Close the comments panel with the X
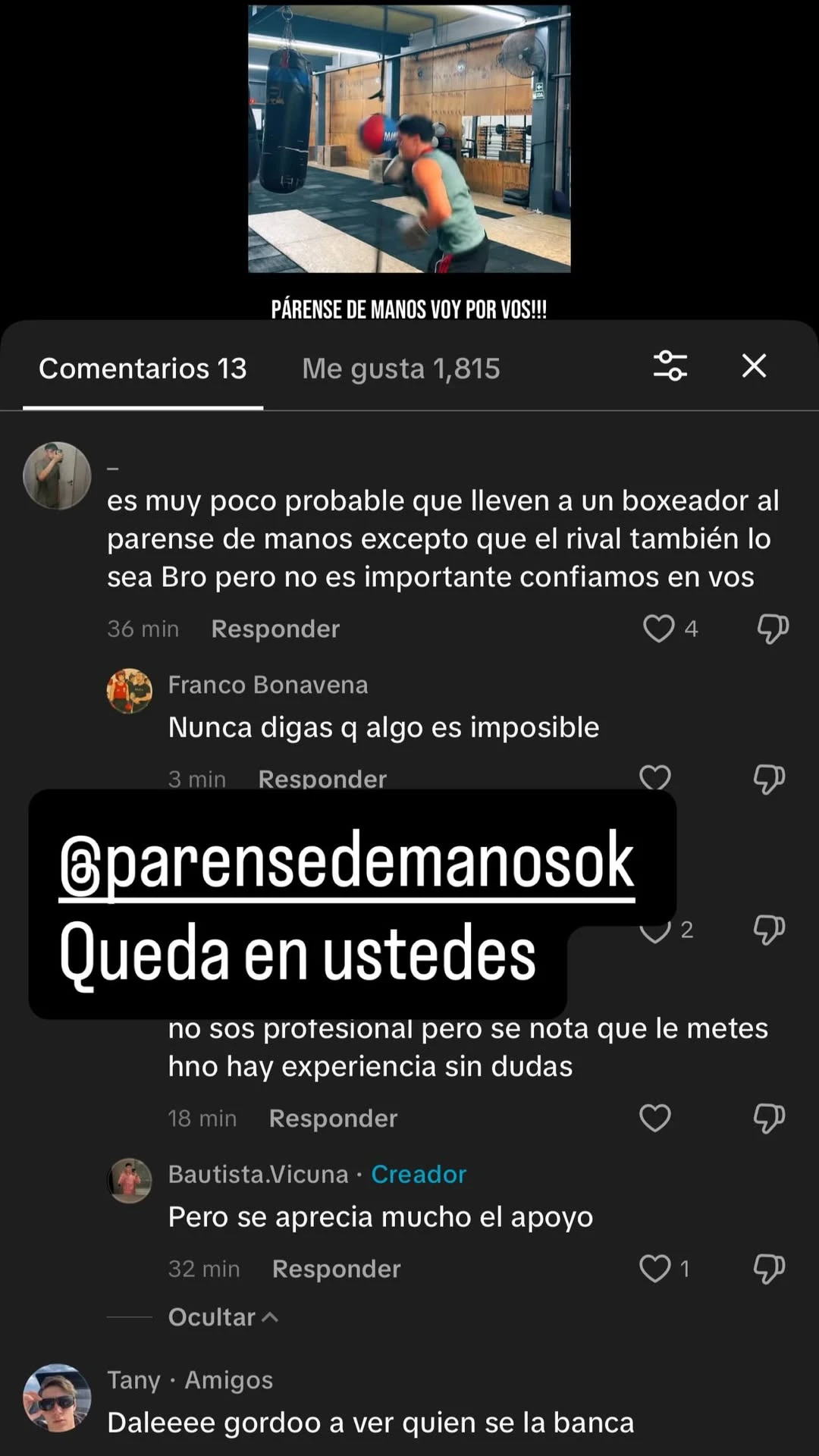 (753, 366)
